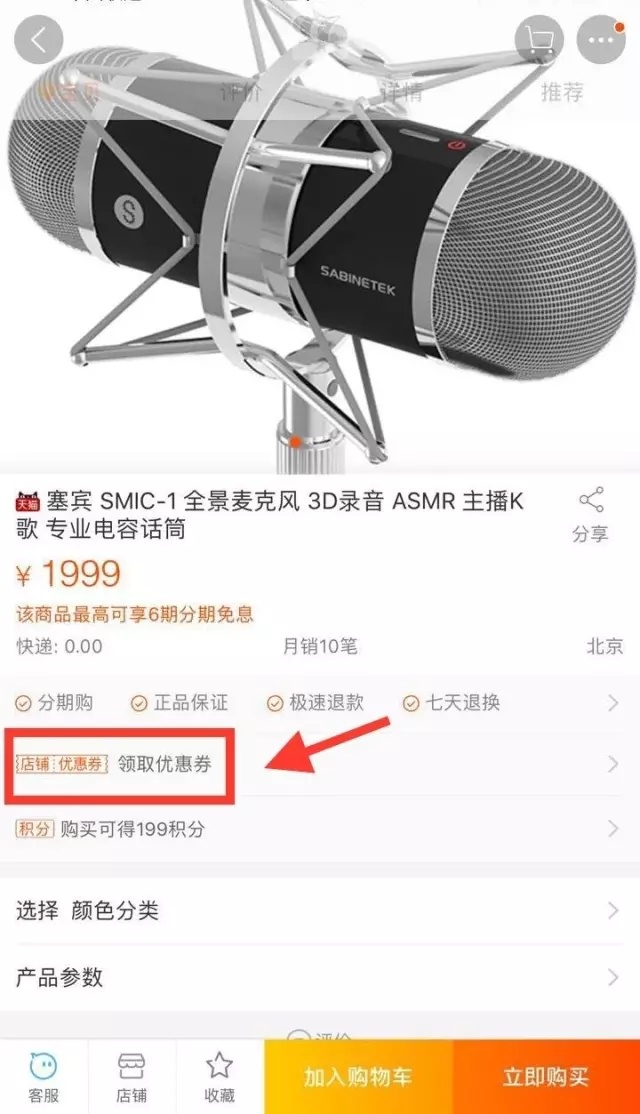Switch to the 评价 top tab
Screen dimensions: 640x1114
click(241, 92)
